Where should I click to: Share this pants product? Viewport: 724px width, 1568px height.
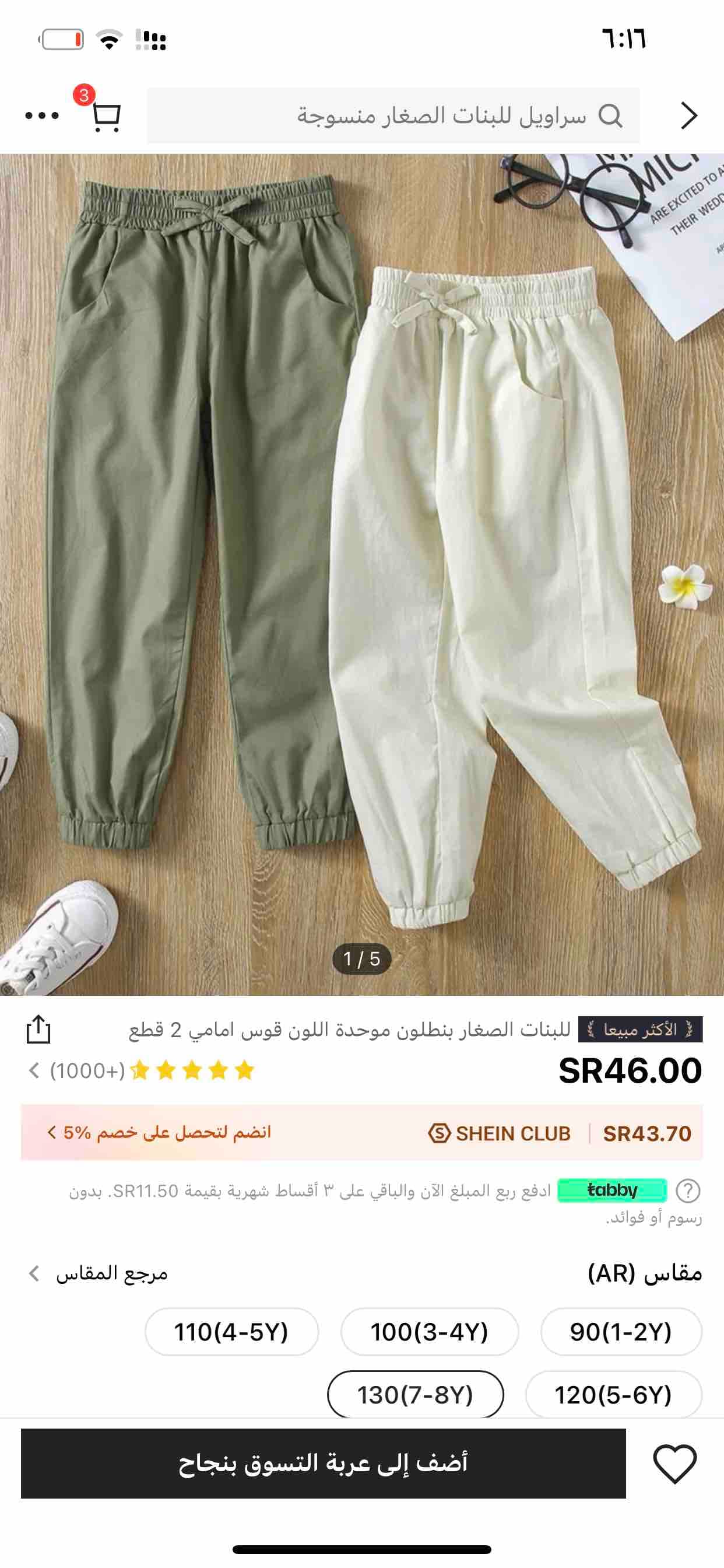pyautogui.click(x=38, y=1030)
